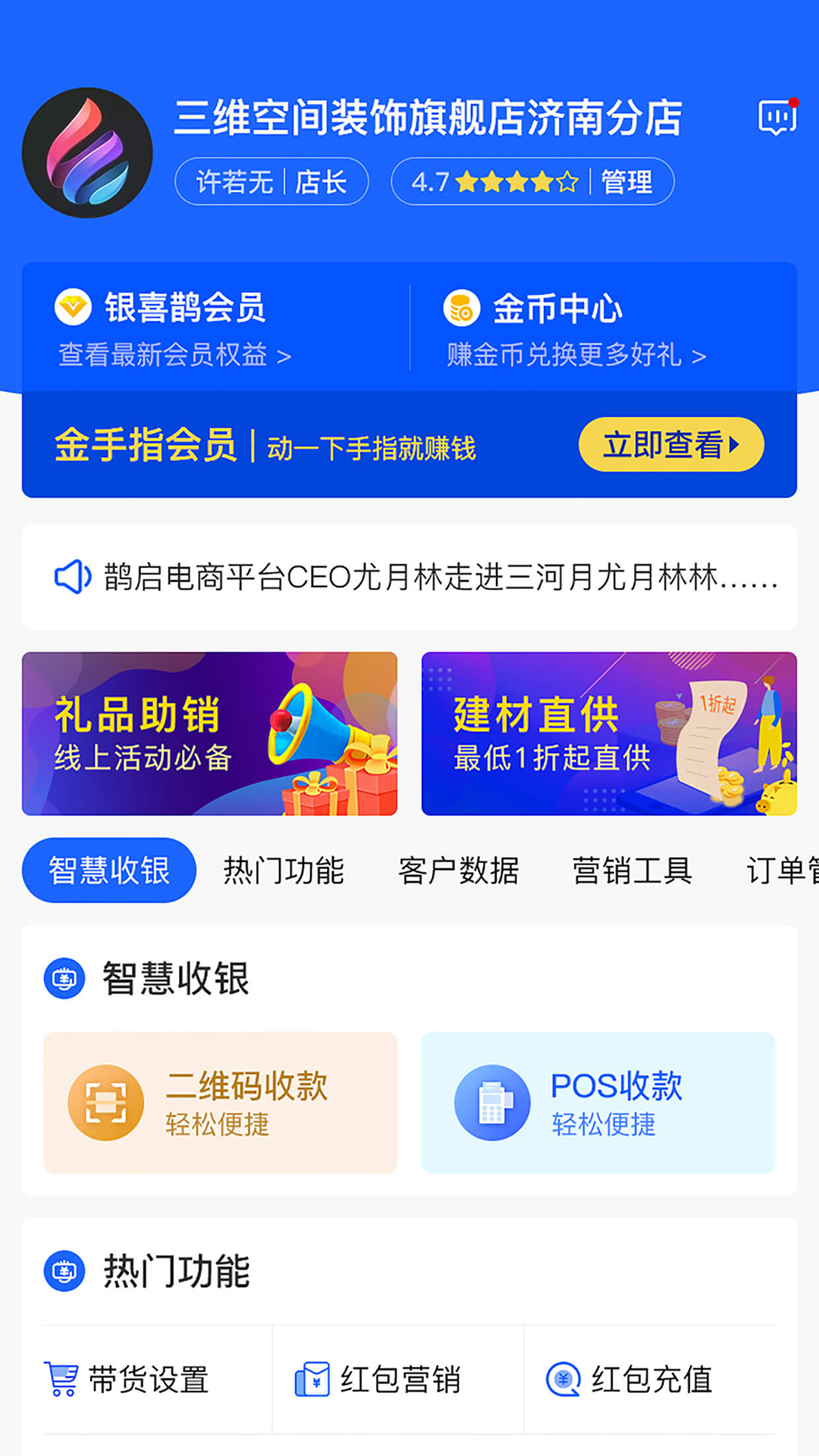Open the 管理 rating management link

coord(624,181)
